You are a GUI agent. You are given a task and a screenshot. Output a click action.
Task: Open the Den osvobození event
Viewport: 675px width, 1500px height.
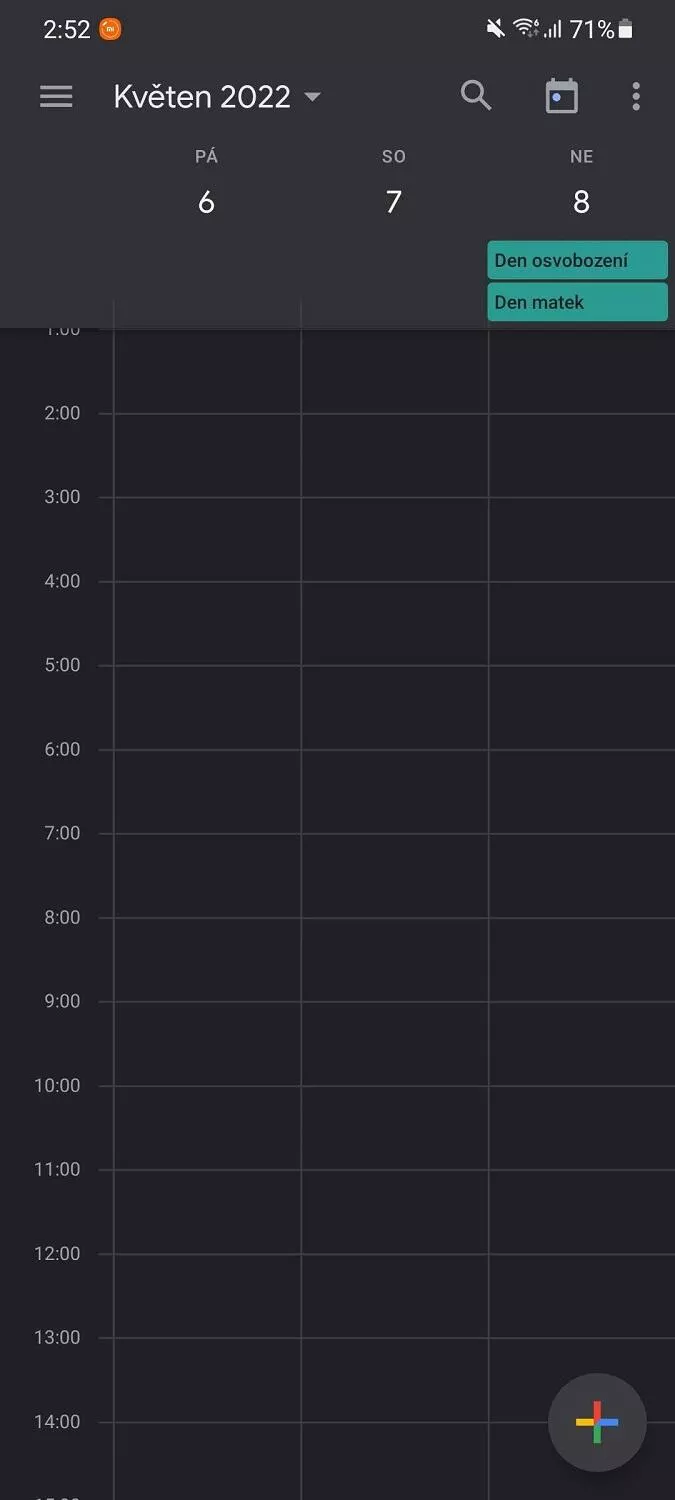(x=577, y=260)
